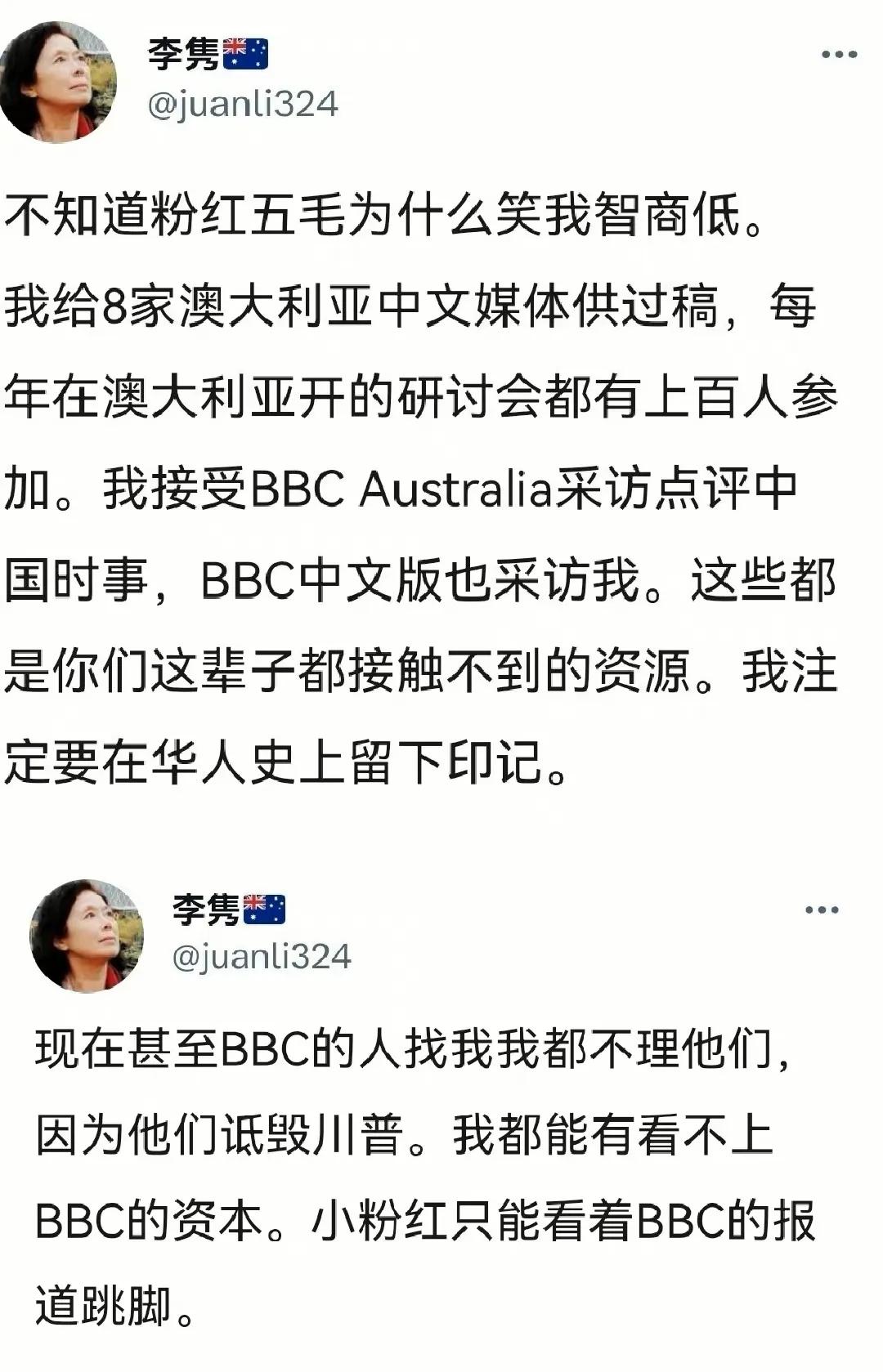Open 李隽's avatar on the second tweet
The image size is (883, 1372).
click(87, 936)
